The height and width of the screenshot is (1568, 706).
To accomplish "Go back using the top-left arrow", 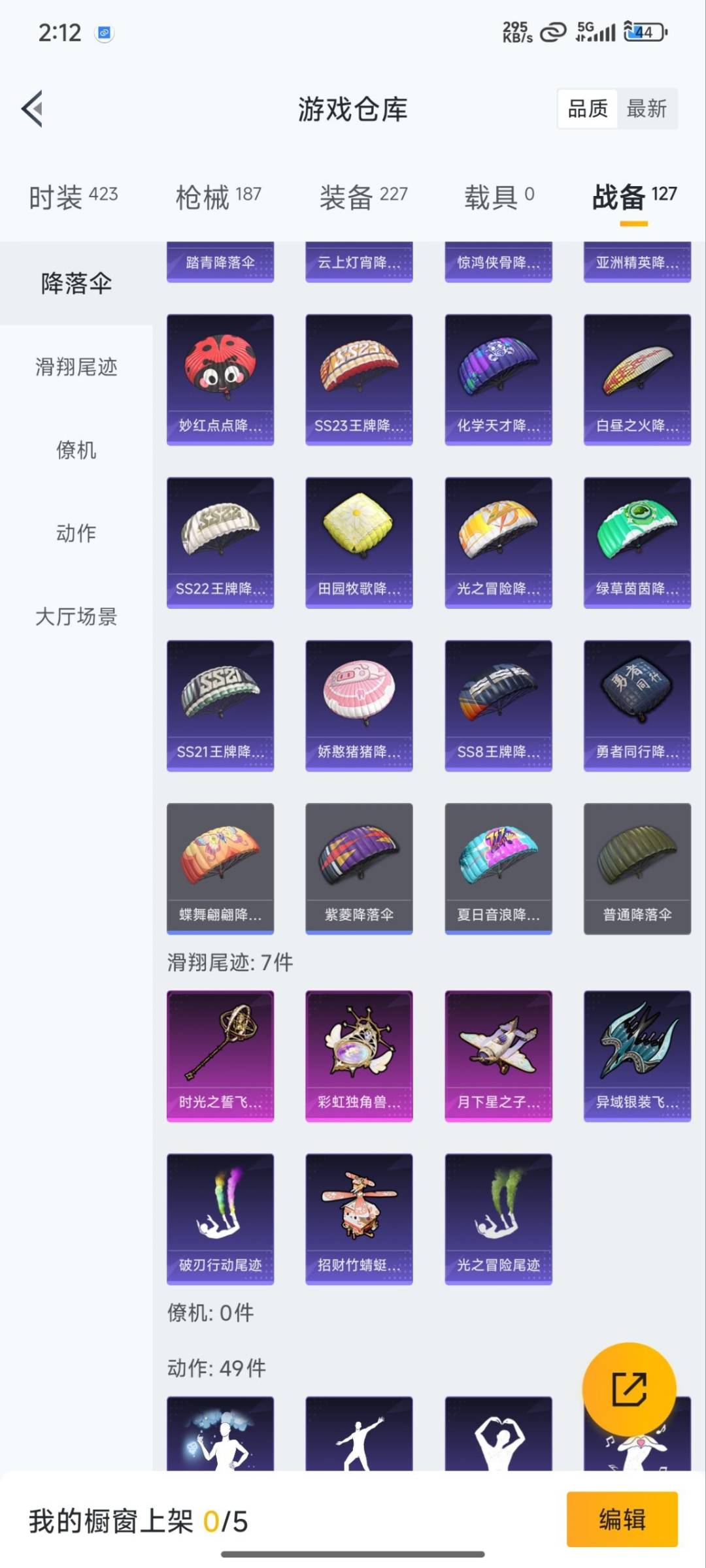I will [x=32, y=108].
